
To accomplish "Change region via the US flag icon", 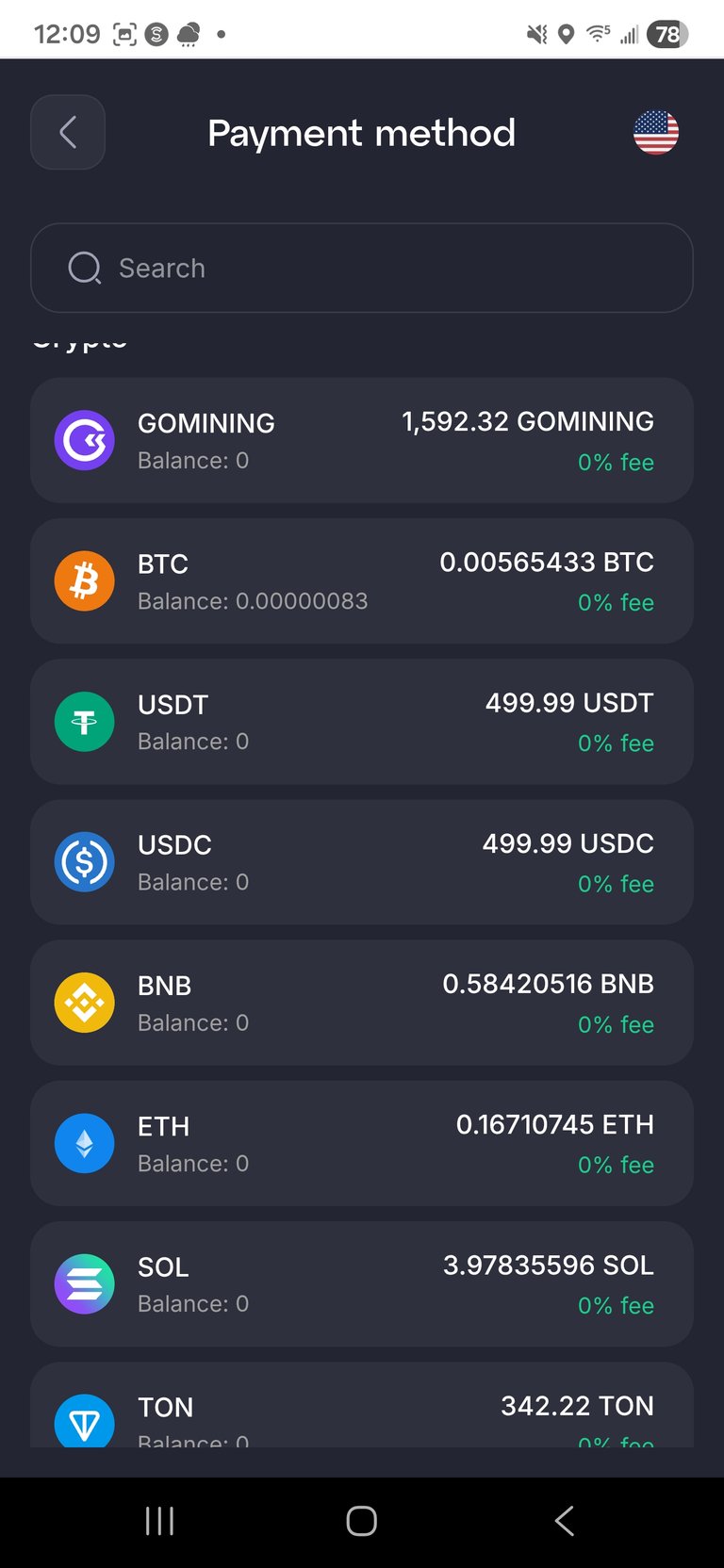I will [655, 133].
